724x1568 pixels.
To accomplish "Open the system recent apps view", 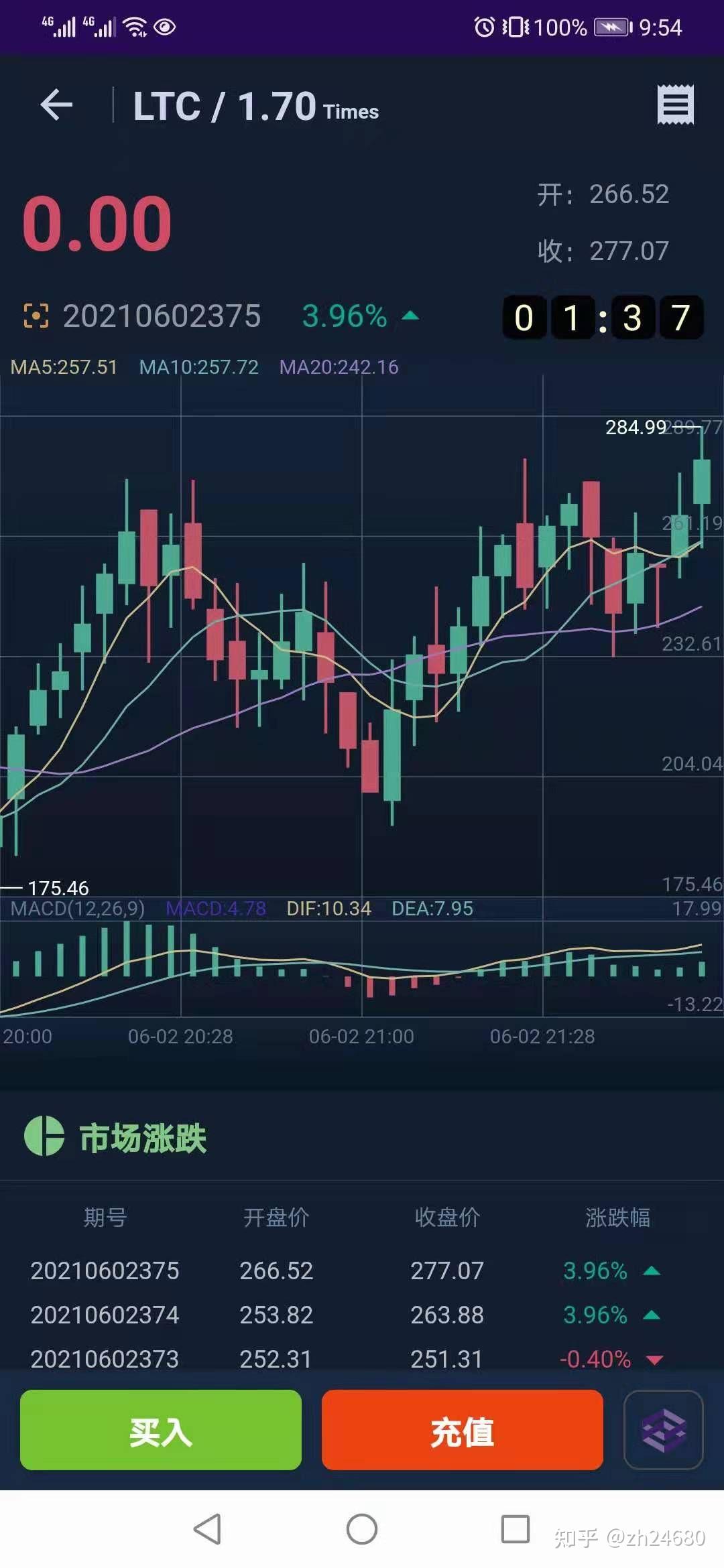I will point(516,1529).
